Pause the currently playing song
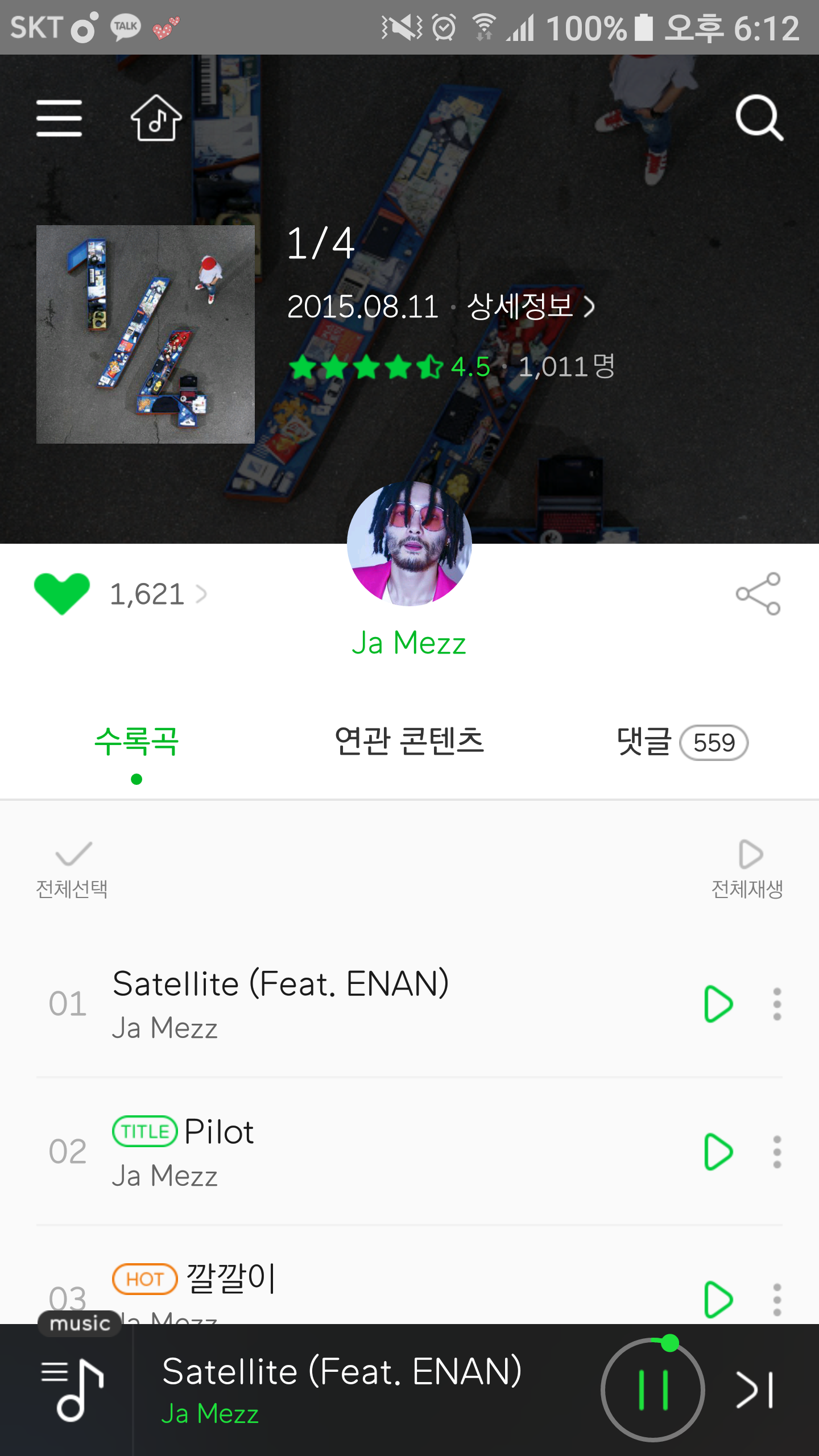 click(653, 1390)
